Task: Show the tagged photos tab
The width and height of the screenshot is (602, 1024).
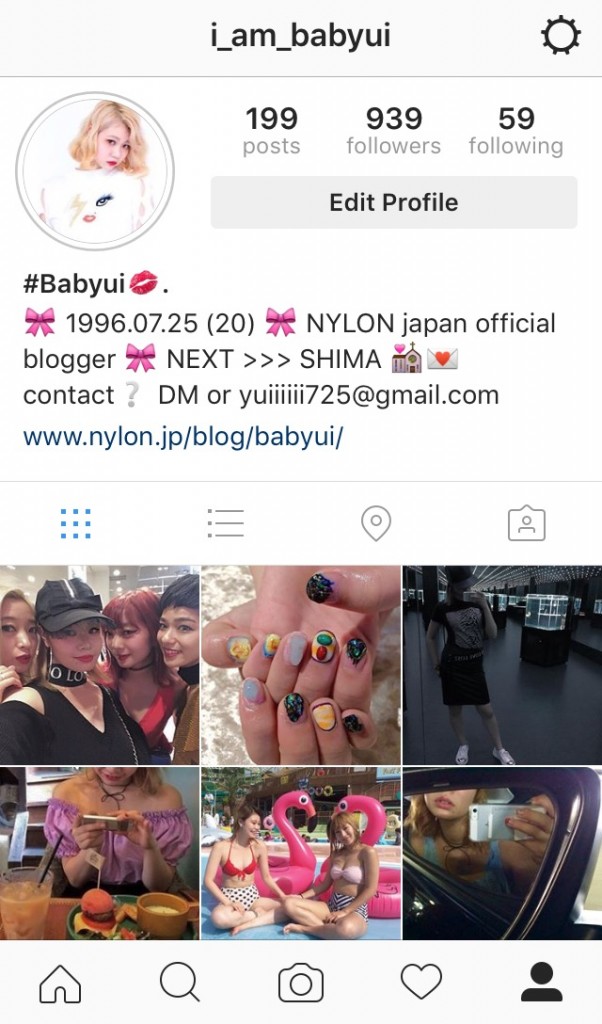Action: [x=526, y=523]
